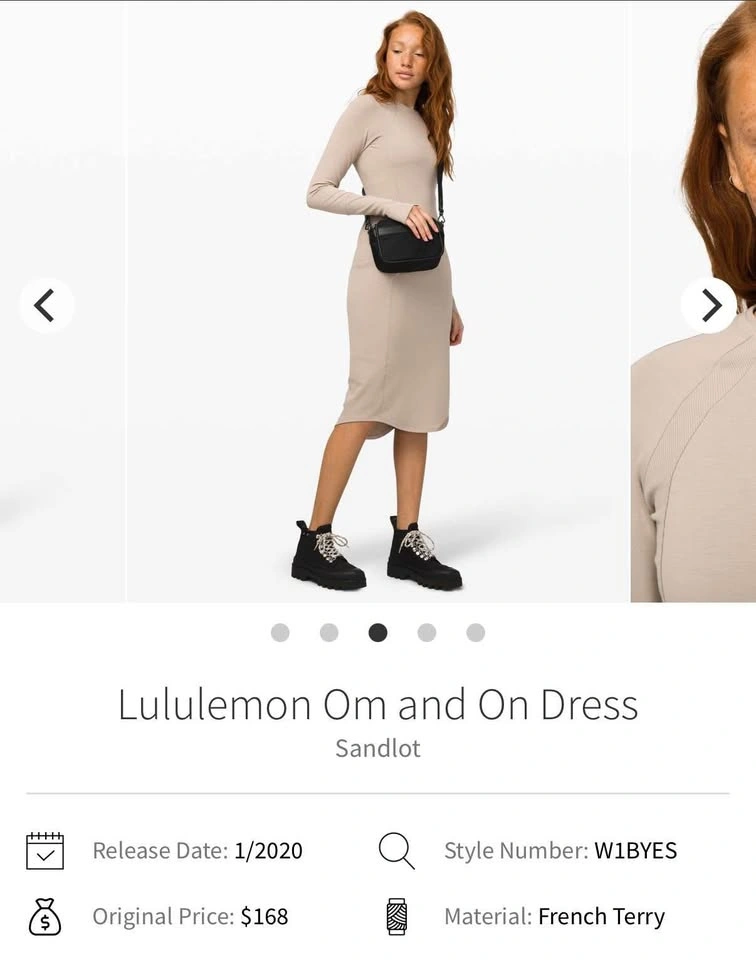Open the full-length dress photo
756x960 pixels.
(378, 300)
